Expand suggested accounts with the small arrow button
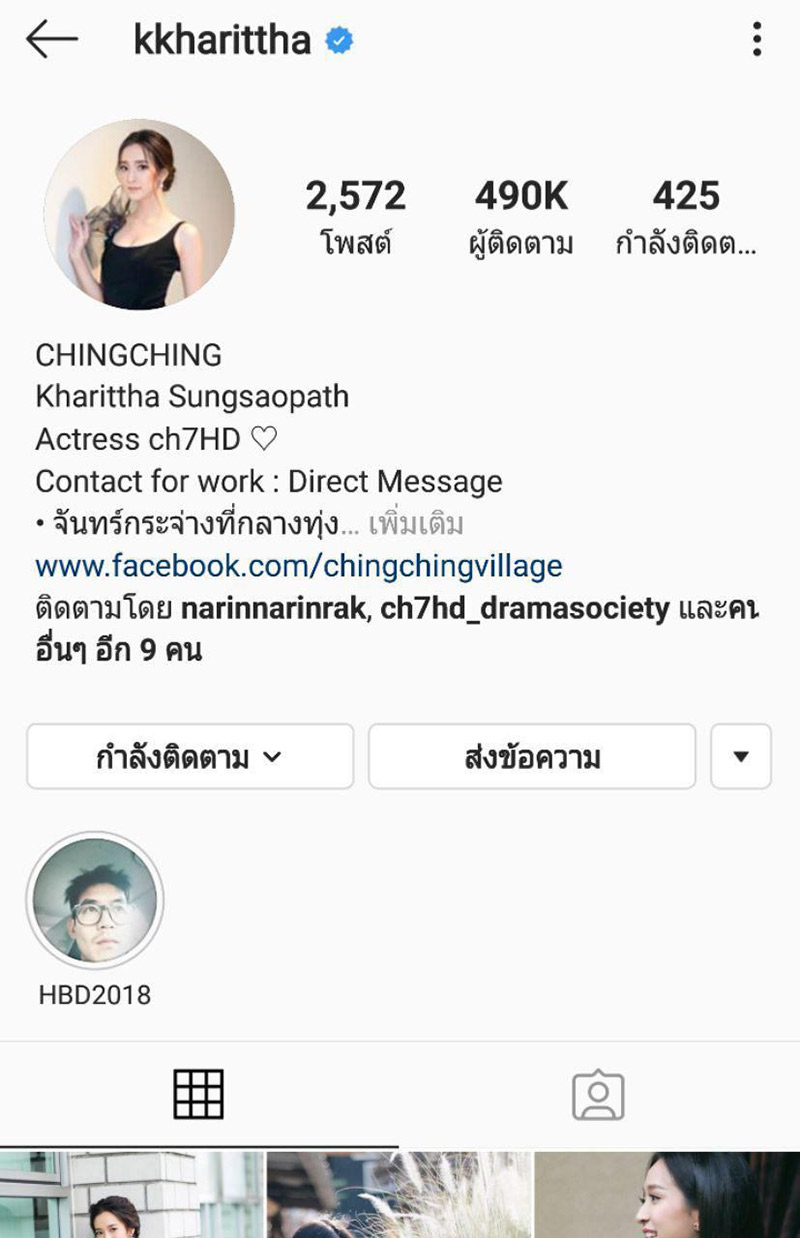Screen dimensions: 800x1238 741,757
